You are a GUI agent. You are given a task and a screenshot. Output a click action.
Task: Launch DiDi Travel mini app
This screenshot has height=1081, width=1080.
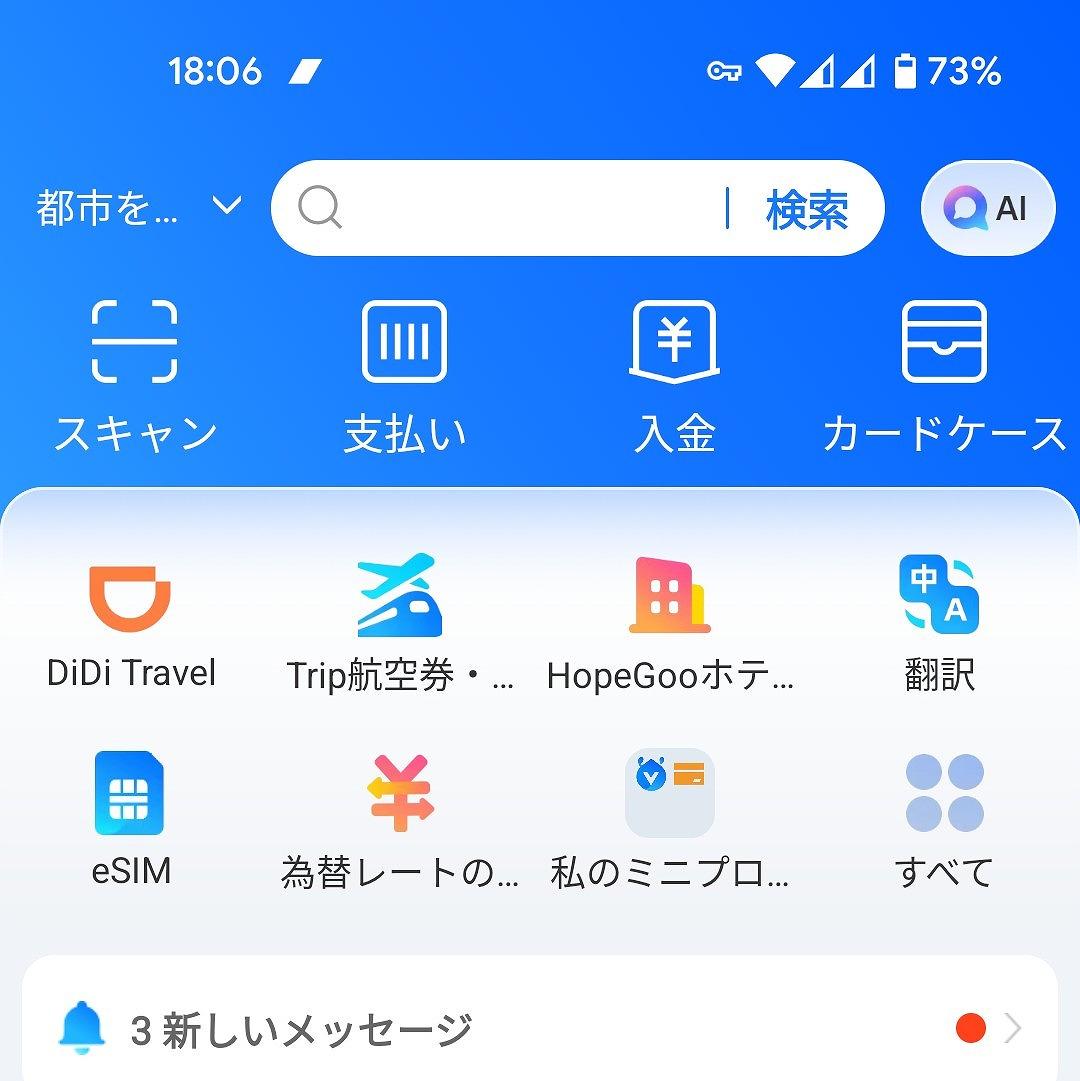coord(131,622)
